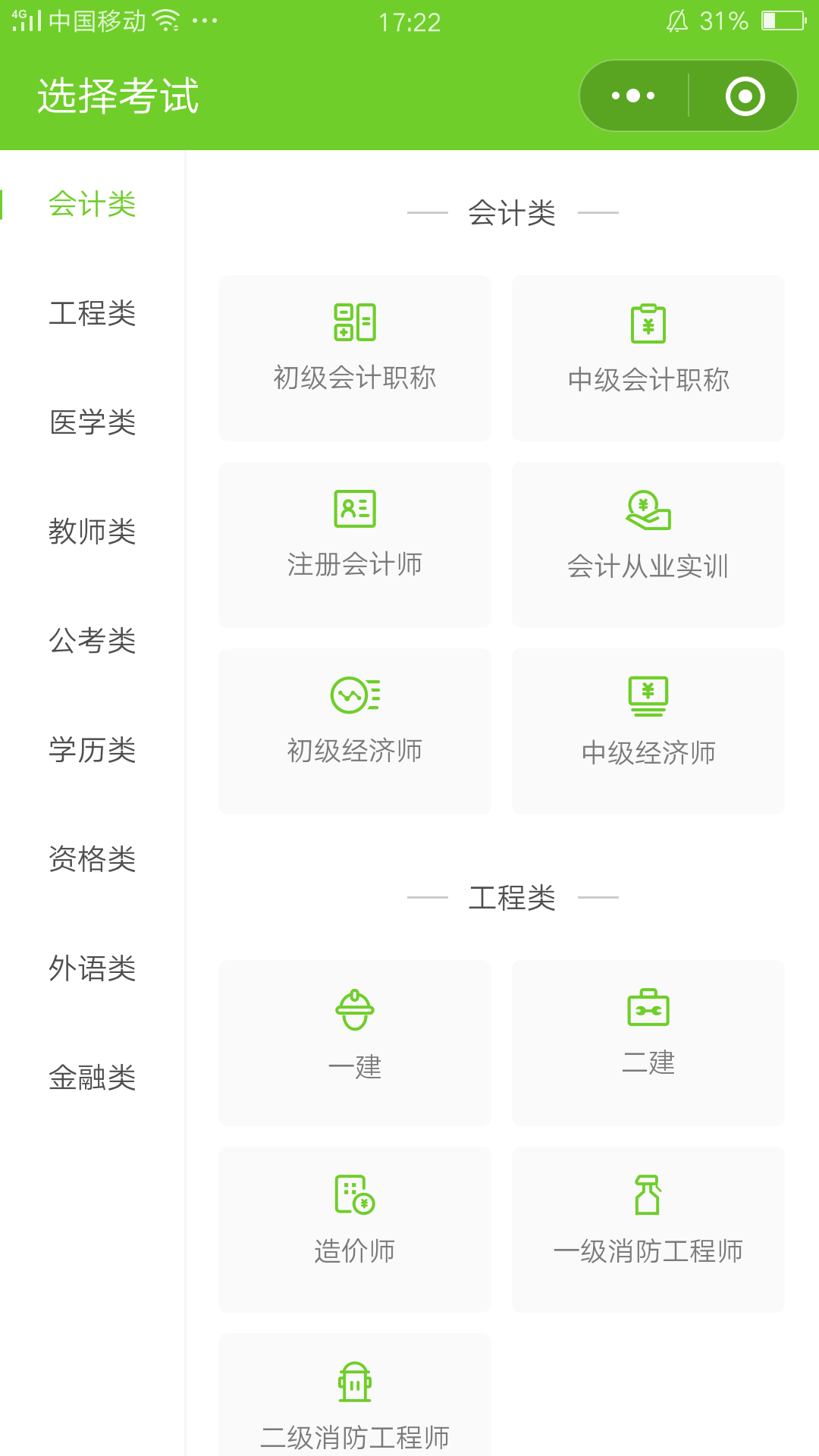Select the 资格类 category
The width and height of the screenshot is (819, 1456).
[93, 859]
